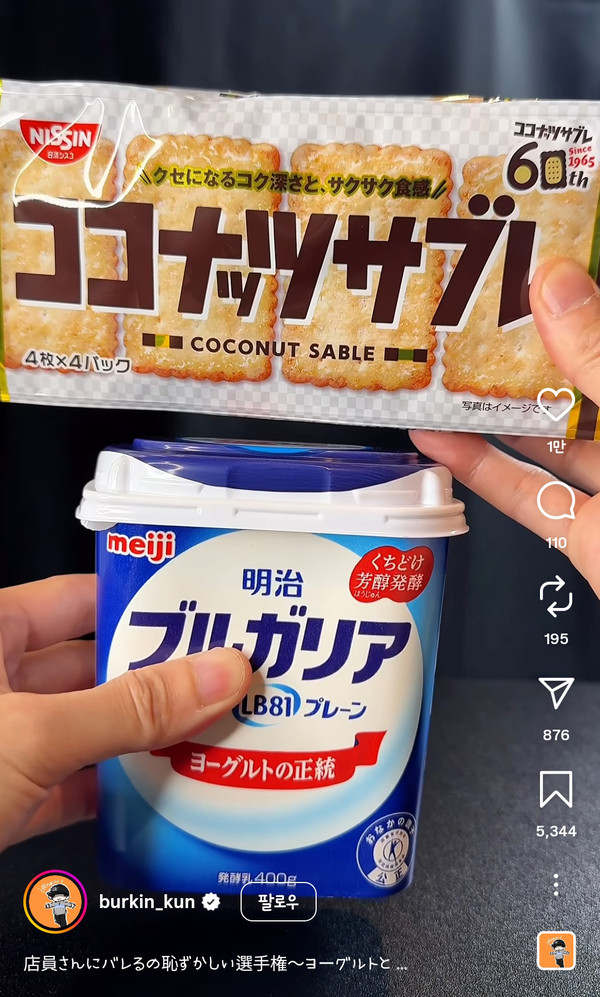Save this reel with the bookmark icon
This screenshot has width=600, height=997.
[x=555, y=789]
